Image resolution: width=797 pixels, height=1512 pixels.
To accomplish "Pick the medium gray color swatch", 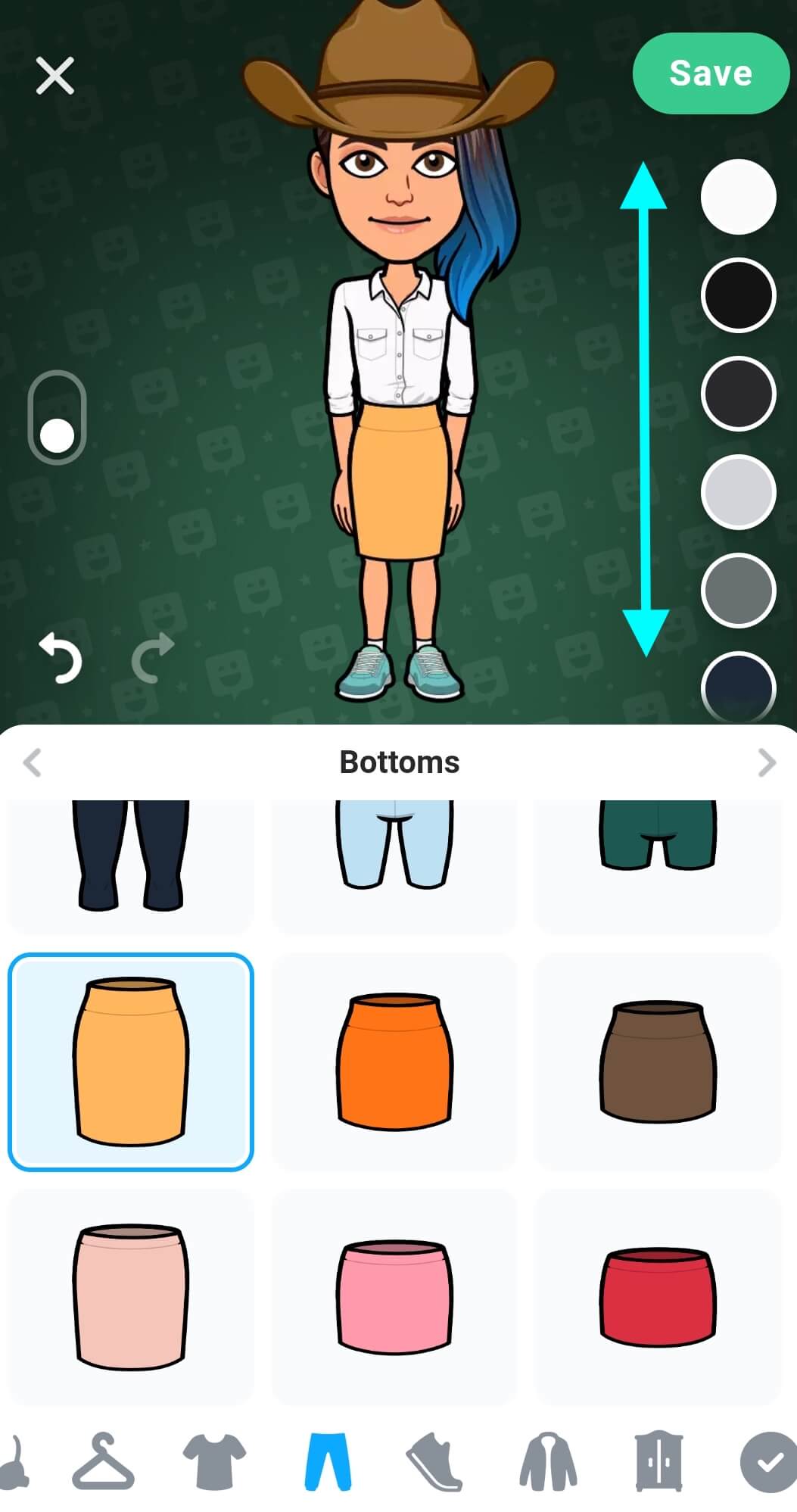I will pyautogui.click(x=738, y=591).
